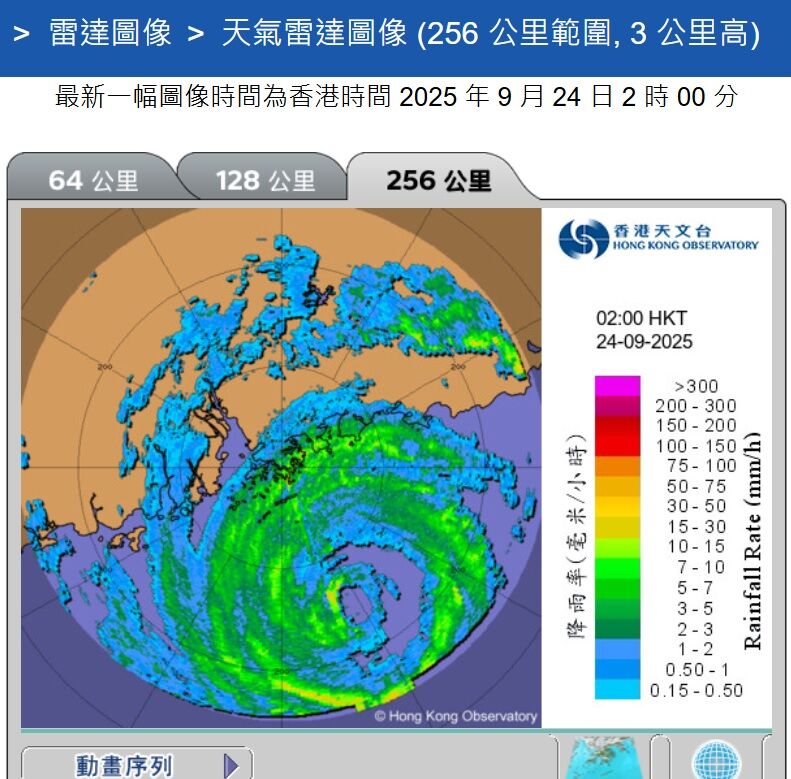Open 雷達圖像 in the breadcrumb header
This screenshot has width=791, height=779.
point(111,33)
